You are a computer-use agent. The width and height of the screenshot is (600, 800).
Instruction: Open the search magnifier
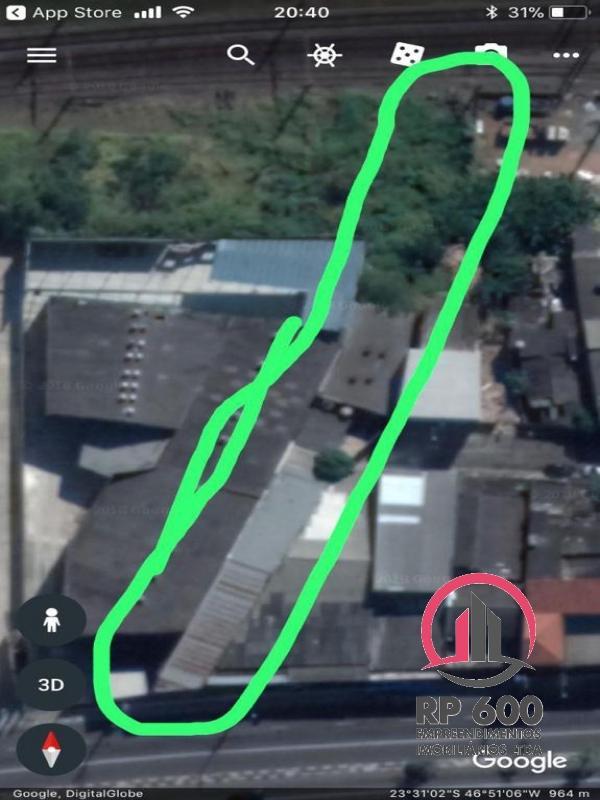point(241,54)
